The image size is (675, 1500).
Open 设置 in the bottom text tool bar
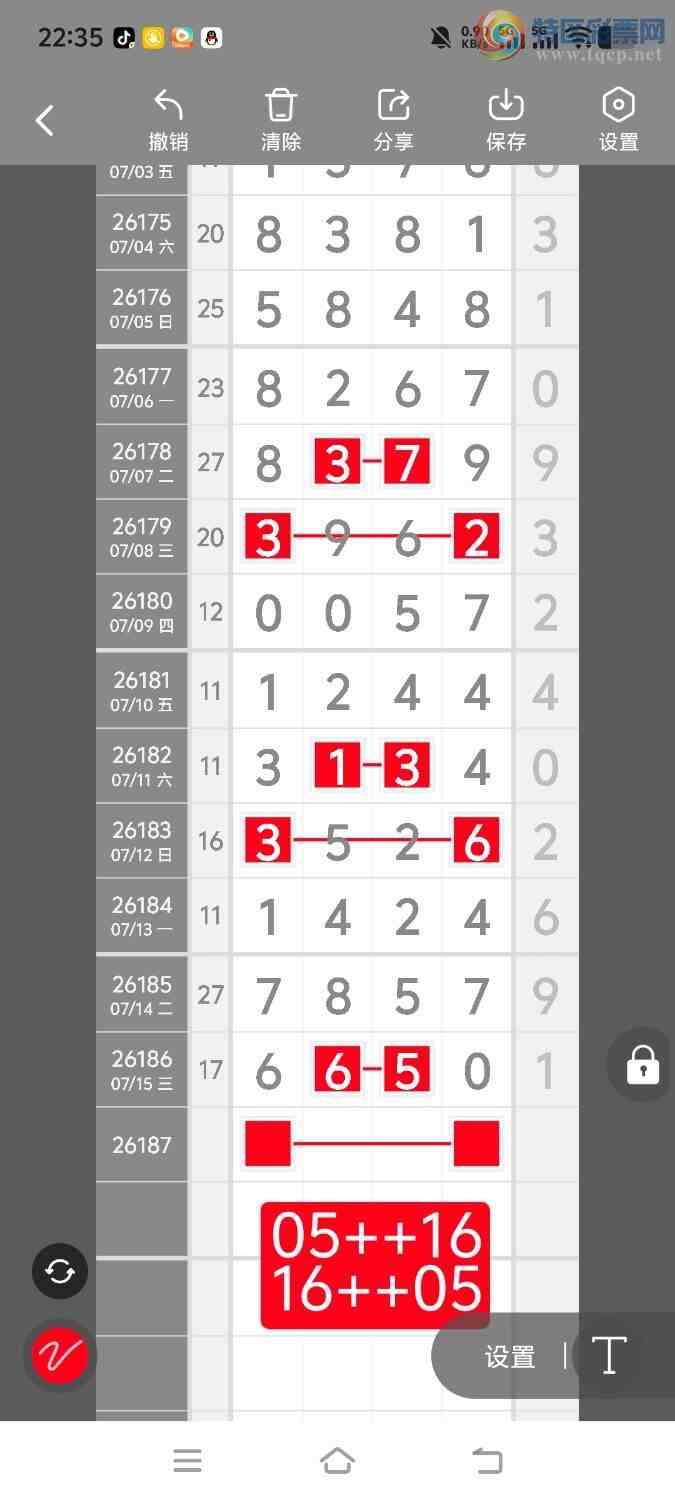(510, 1357)
